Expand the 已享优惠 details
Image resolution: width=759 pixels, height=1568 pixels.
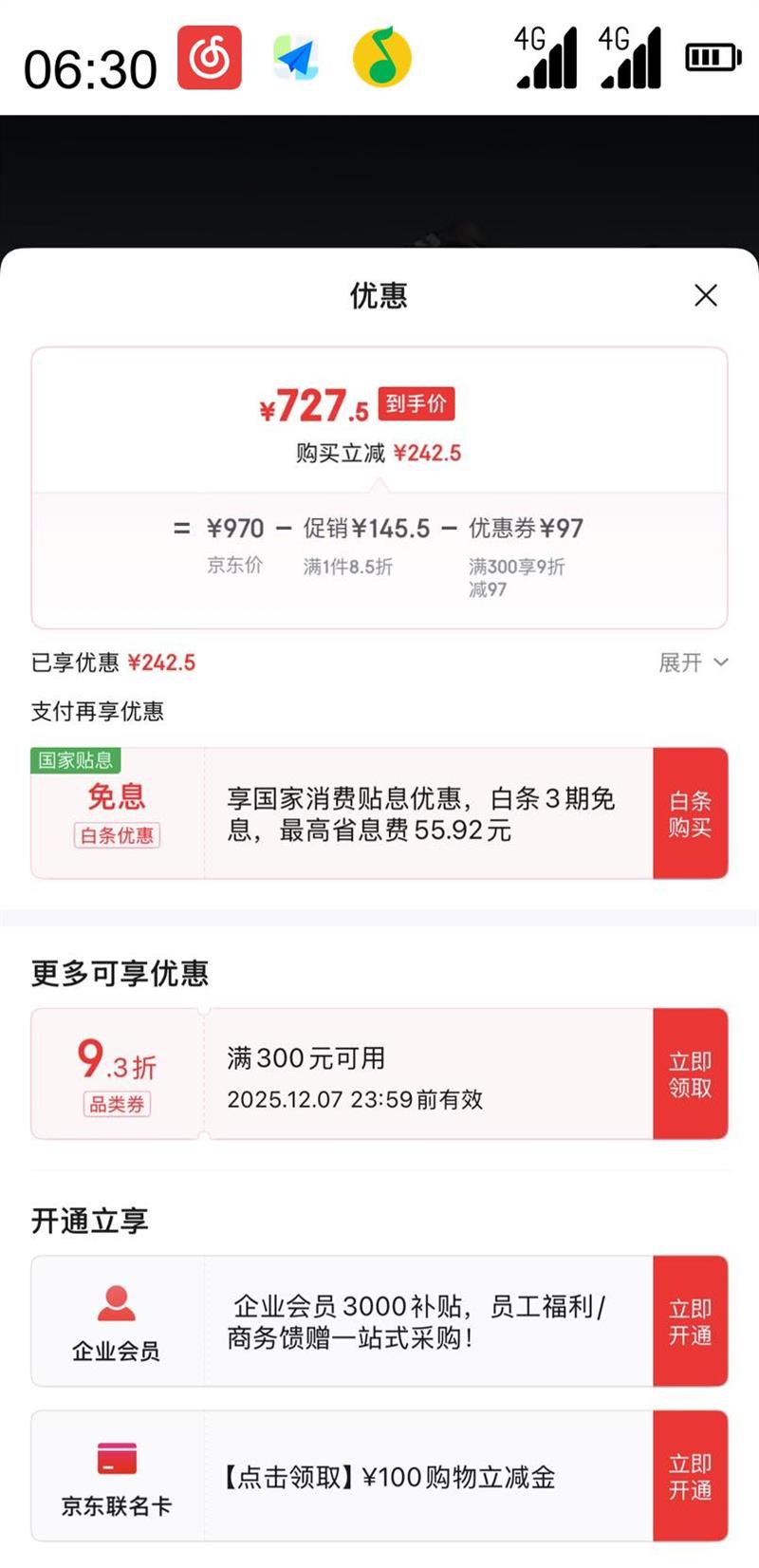tap(694, 663)
